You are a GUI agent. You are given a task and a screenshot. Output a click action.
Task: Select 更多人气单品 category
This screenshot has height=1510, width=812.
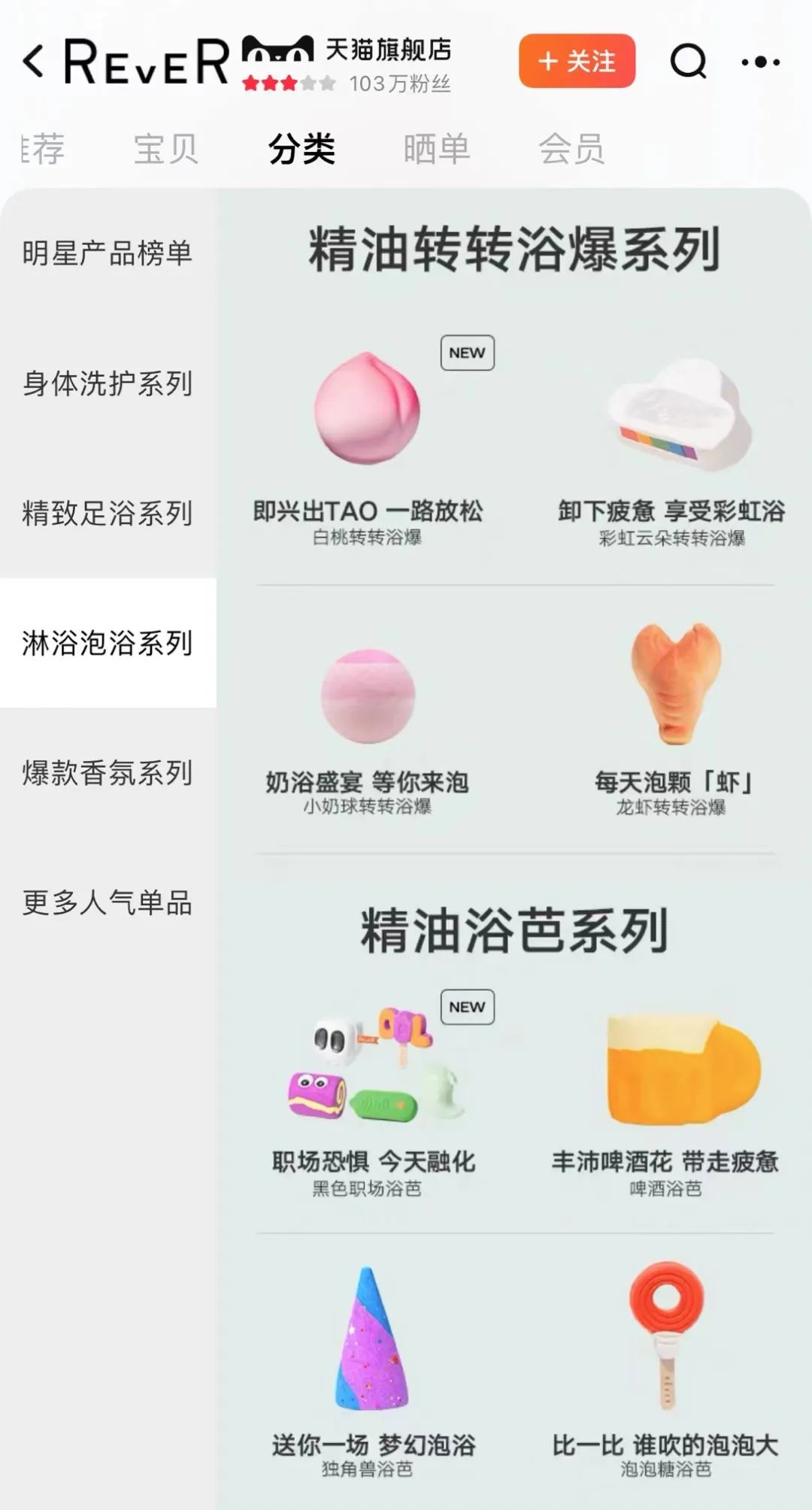pos(108,902)
